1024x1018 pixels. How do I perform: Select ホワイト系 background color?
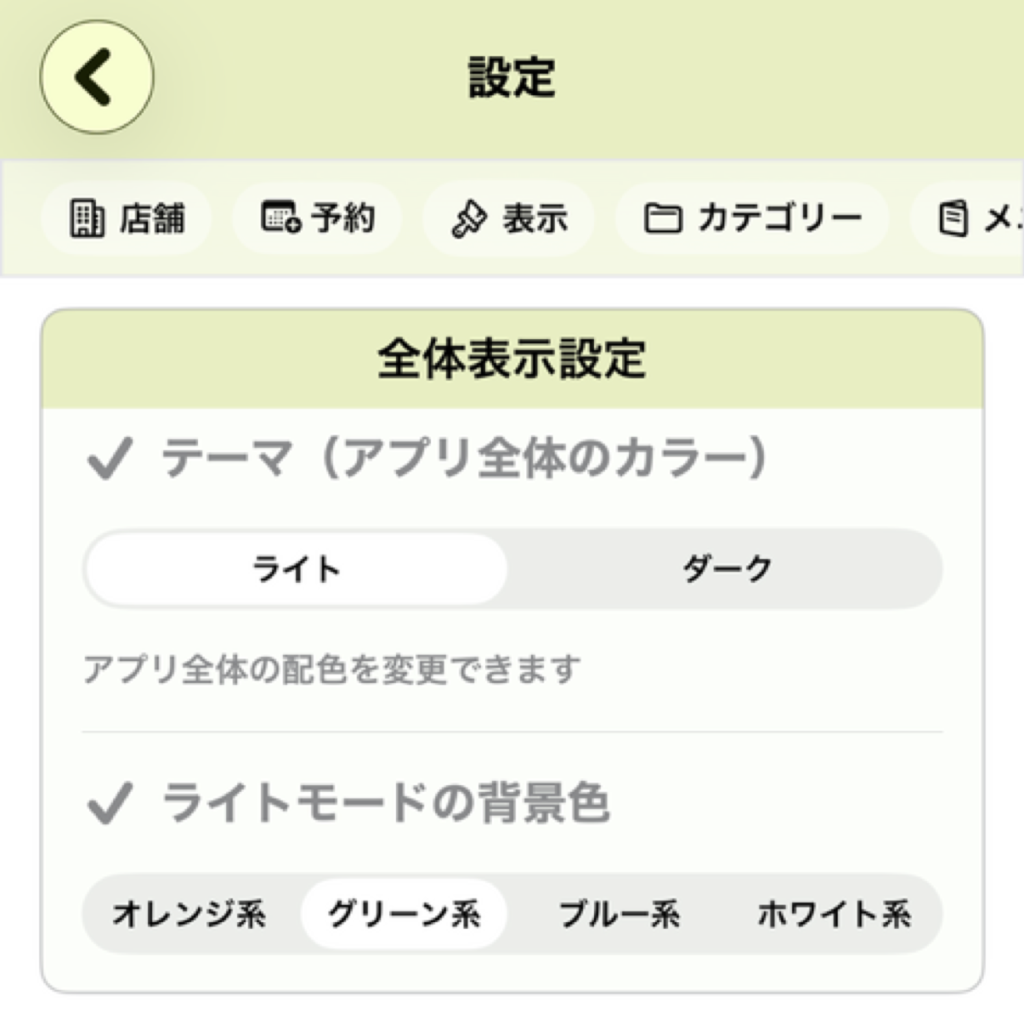coord(834,913)
